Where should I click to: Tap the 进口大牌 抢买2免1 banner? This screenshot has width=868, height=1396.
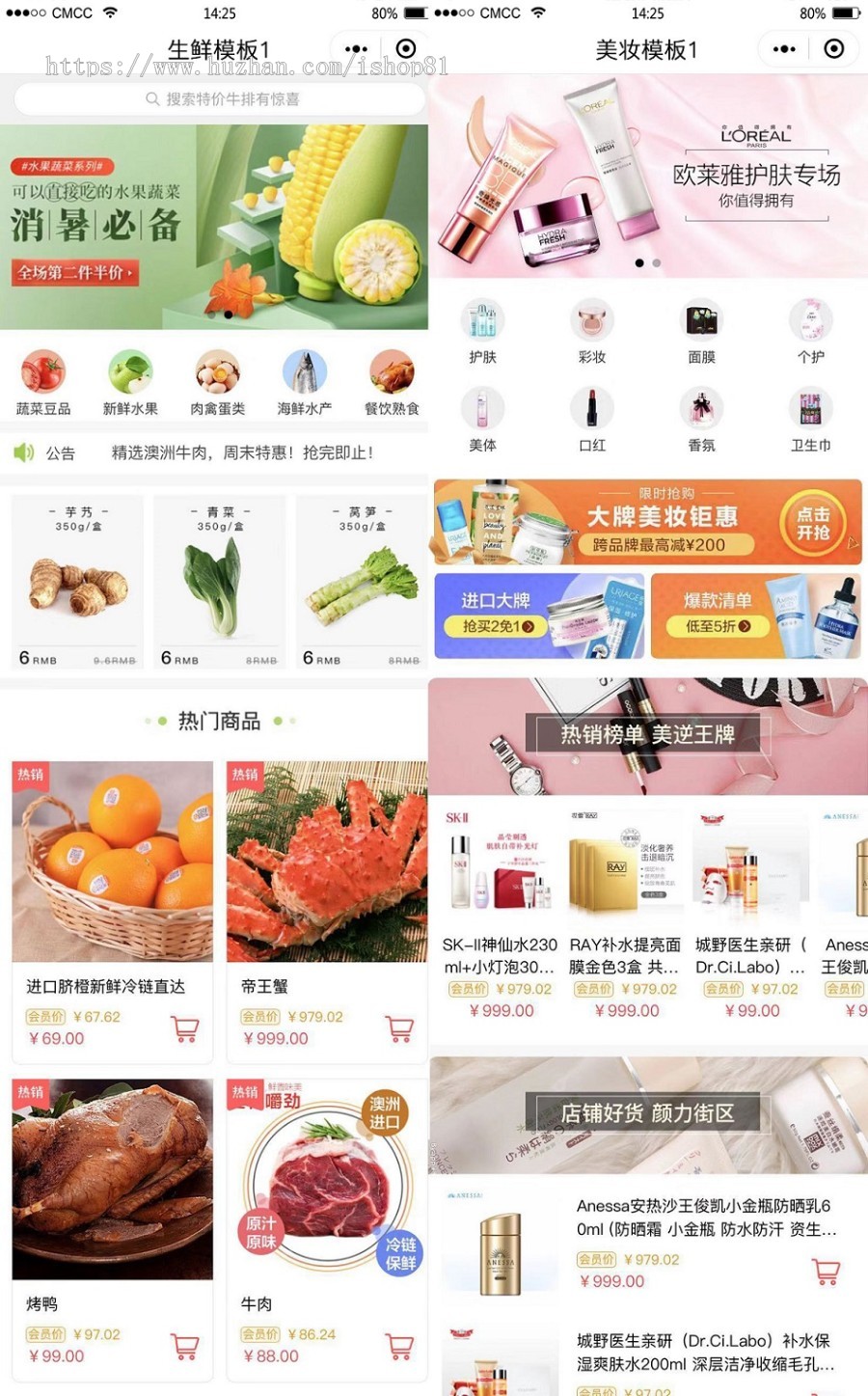click(x=540, y=615)
